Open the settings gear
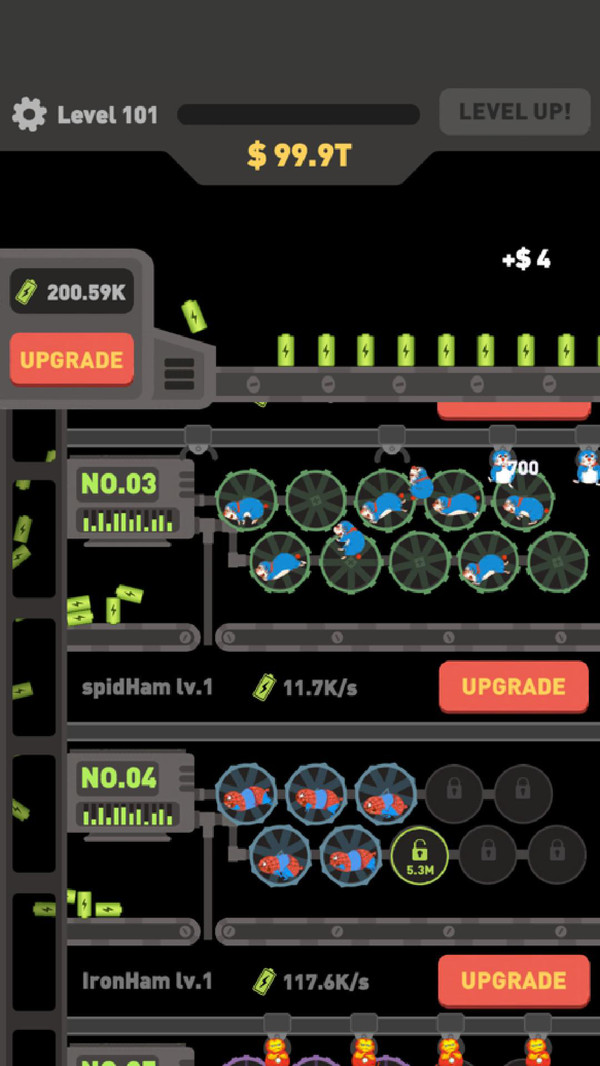600x1066 pixels. pyautogui.click(x=29, y=114)
